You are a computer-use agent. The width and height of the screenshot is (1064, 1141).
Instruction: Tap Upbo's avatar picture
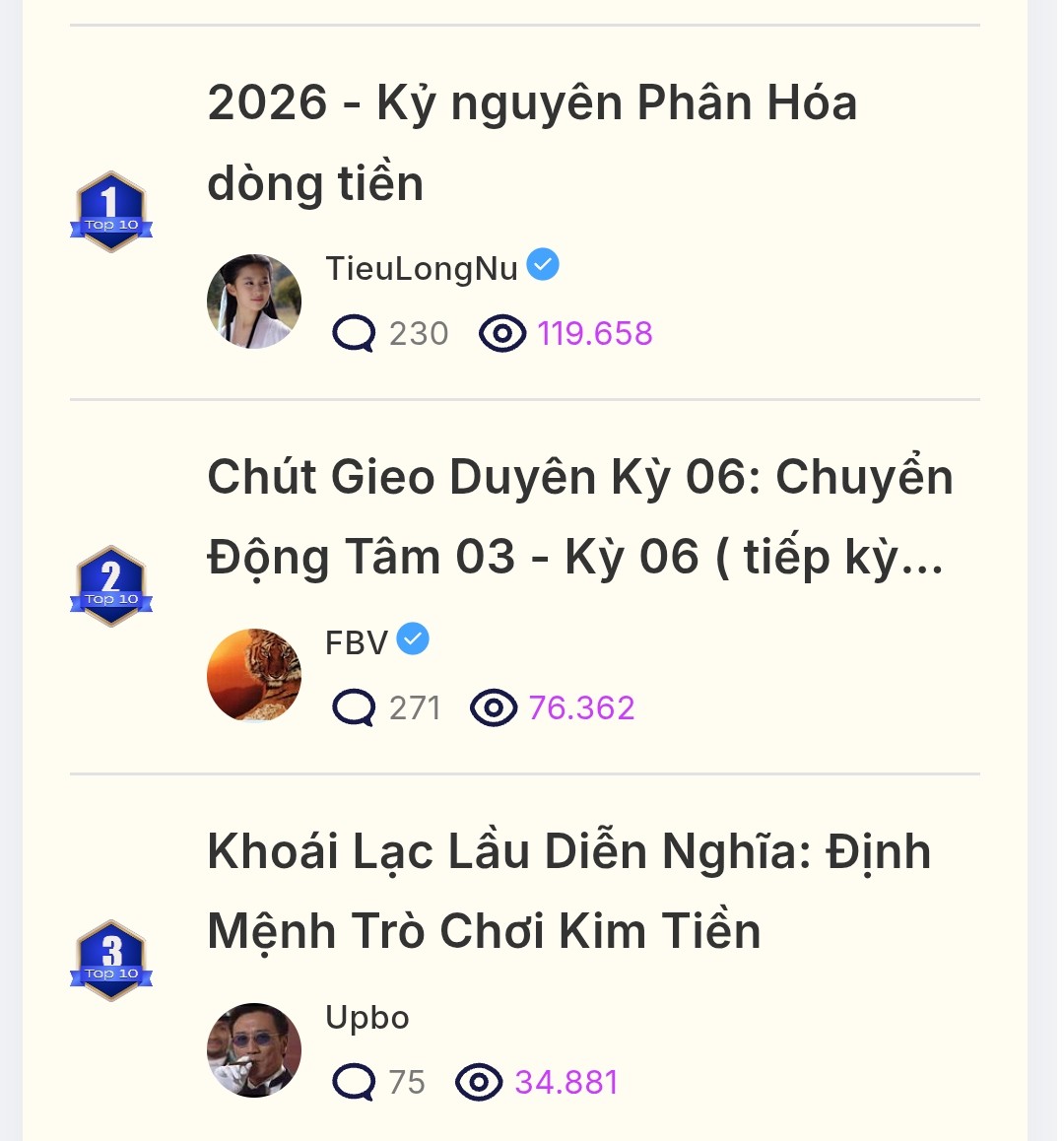click(x=254, y=1050)
